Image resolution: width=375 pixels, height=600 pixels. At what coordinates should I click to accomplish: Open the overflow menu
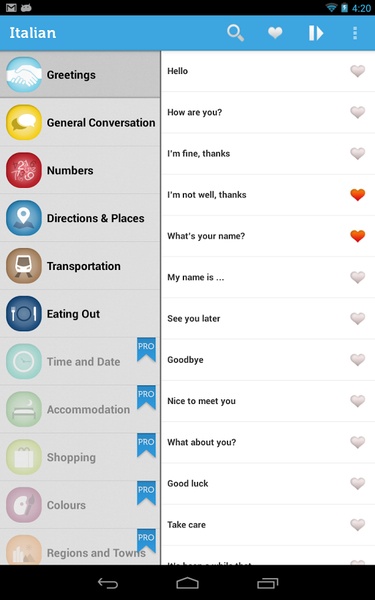[355, 33]
